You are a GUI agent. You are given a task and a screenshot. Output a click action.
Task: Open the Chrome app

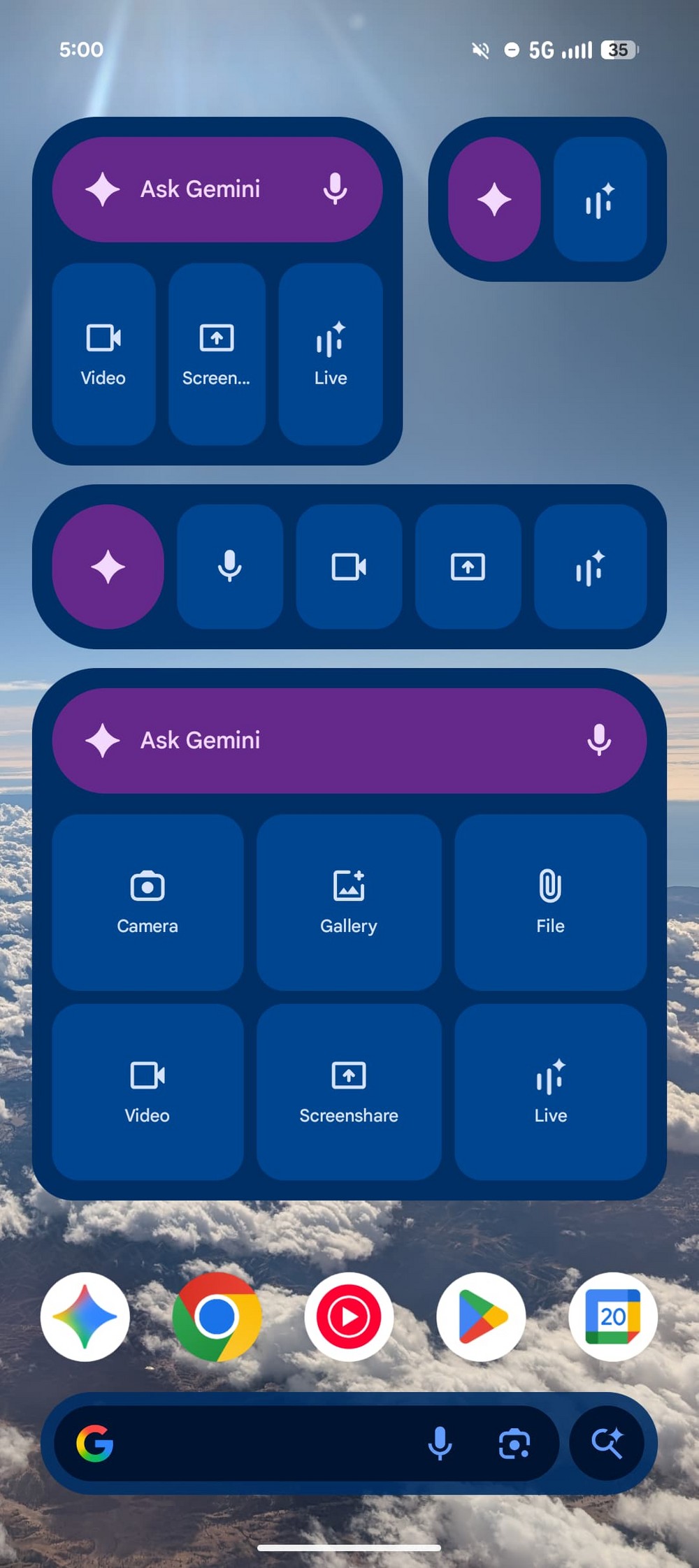coord(217,1316)
